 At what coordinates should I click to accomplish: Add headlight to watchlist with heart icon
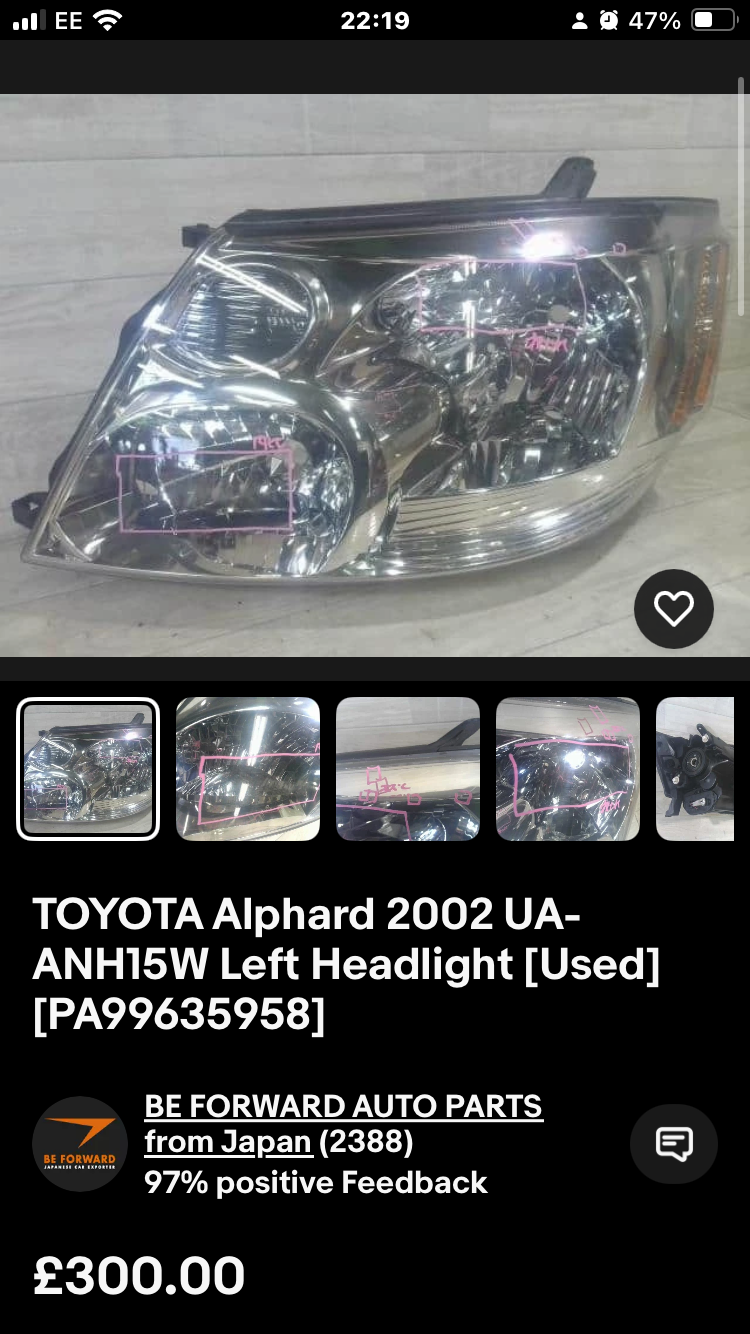[x=673, y=609]
